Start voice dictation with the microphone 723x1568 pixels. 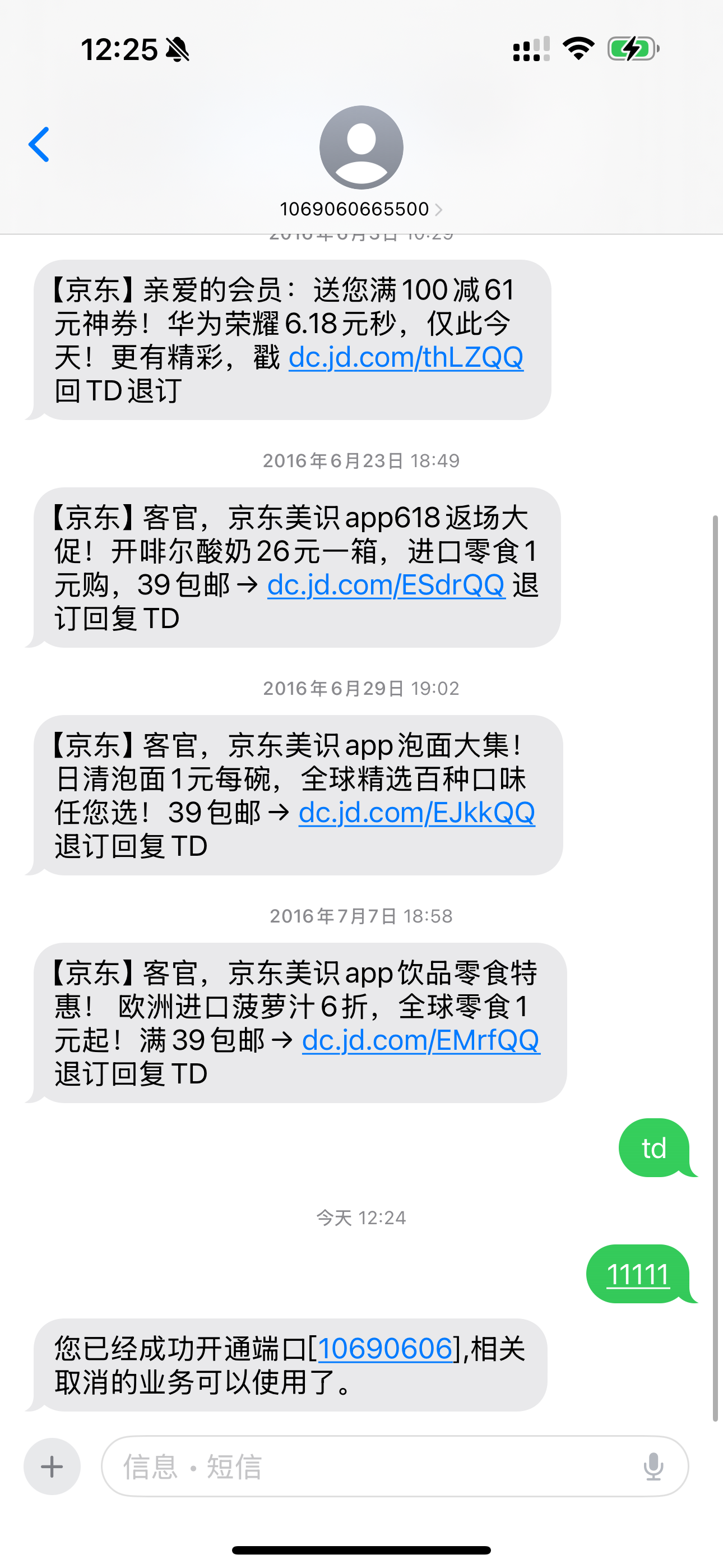pyautogui.click(x=653, y=1466)
